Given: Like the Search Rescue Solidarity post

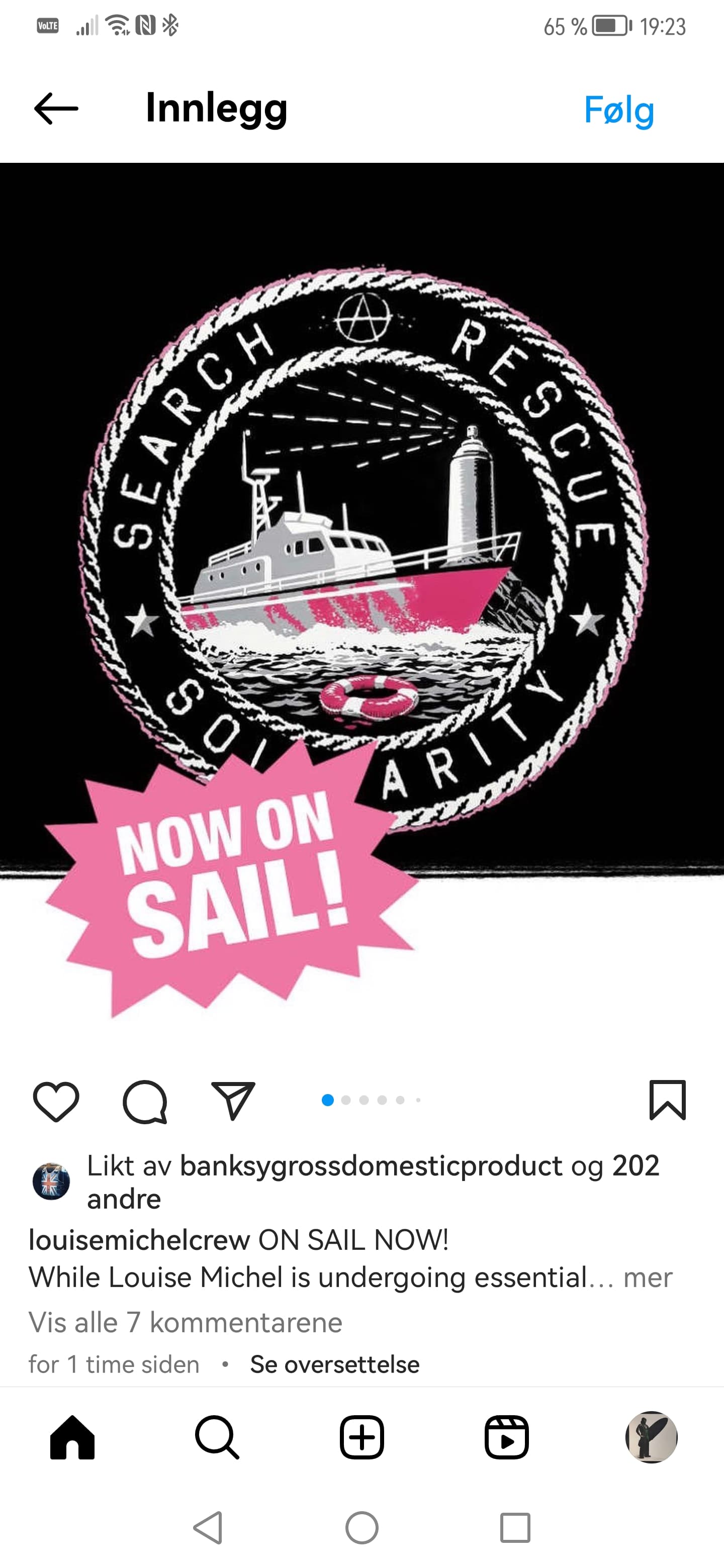Looking at the screenshot, I should click(x=56, y=1101).
